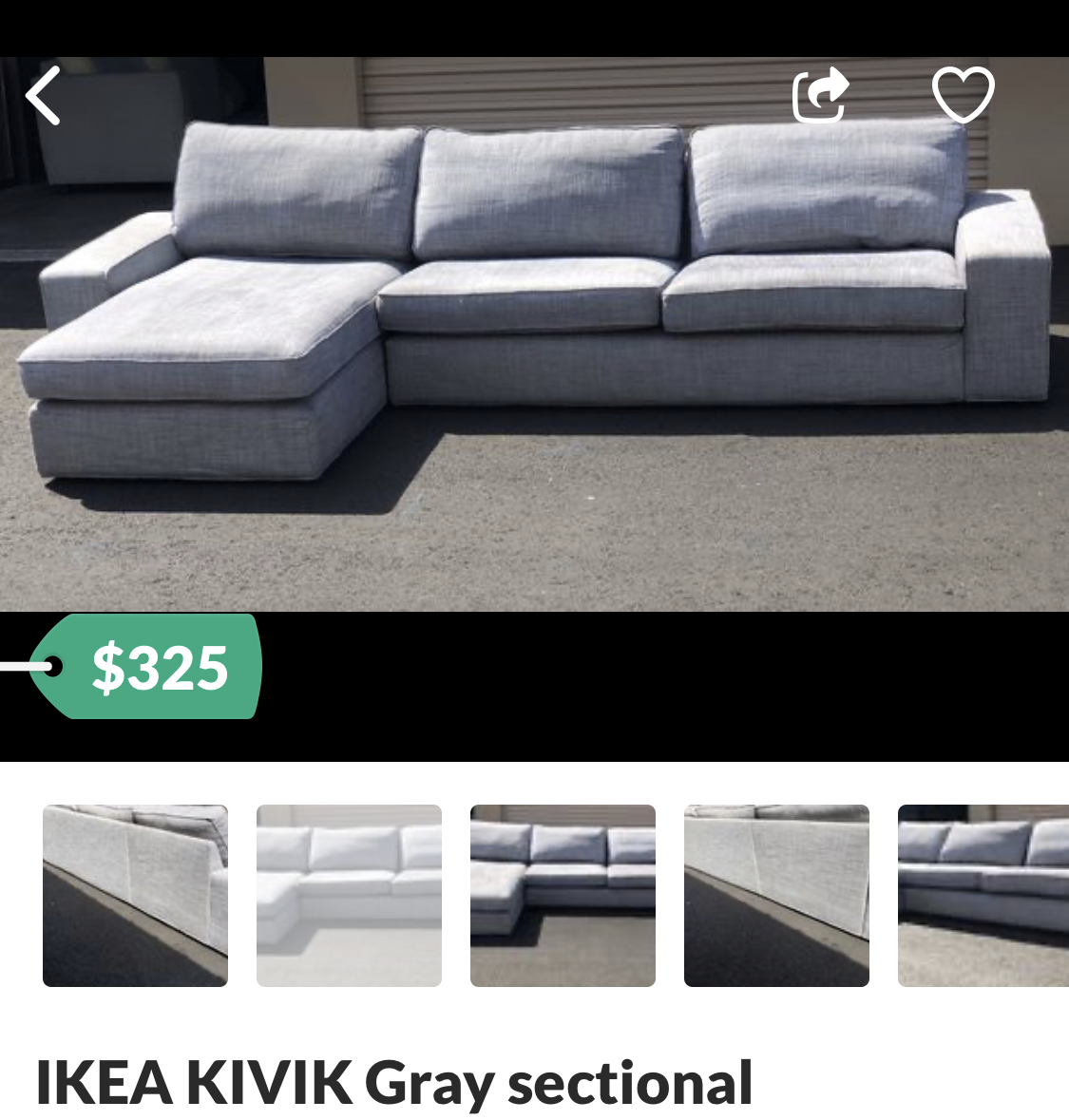This screenshot has width=1069, height=1120.
Task: Click the dollar sign on the price label
Action: click(x=107, y=666)
